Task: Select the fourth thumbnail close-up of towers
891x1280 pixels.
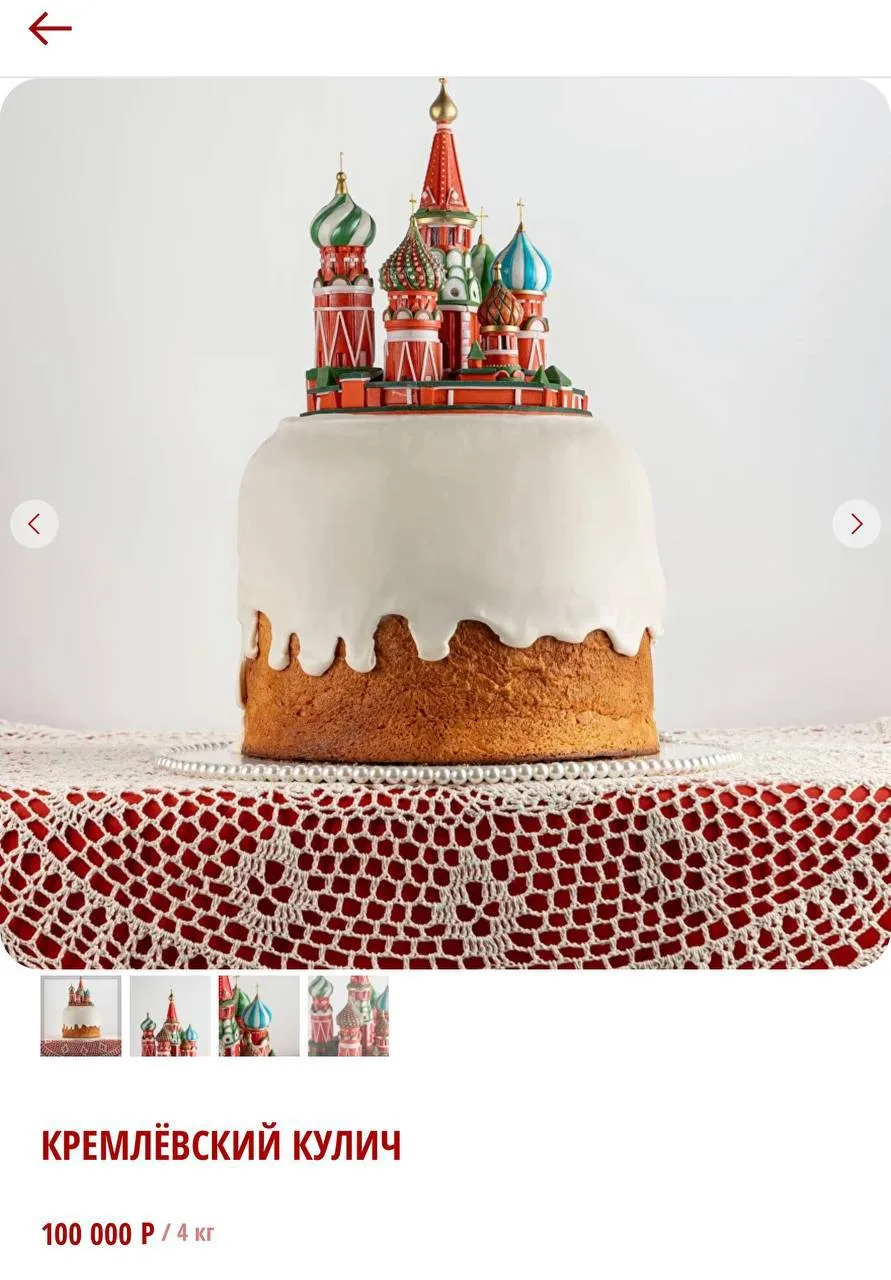Action: (348, 1016)
